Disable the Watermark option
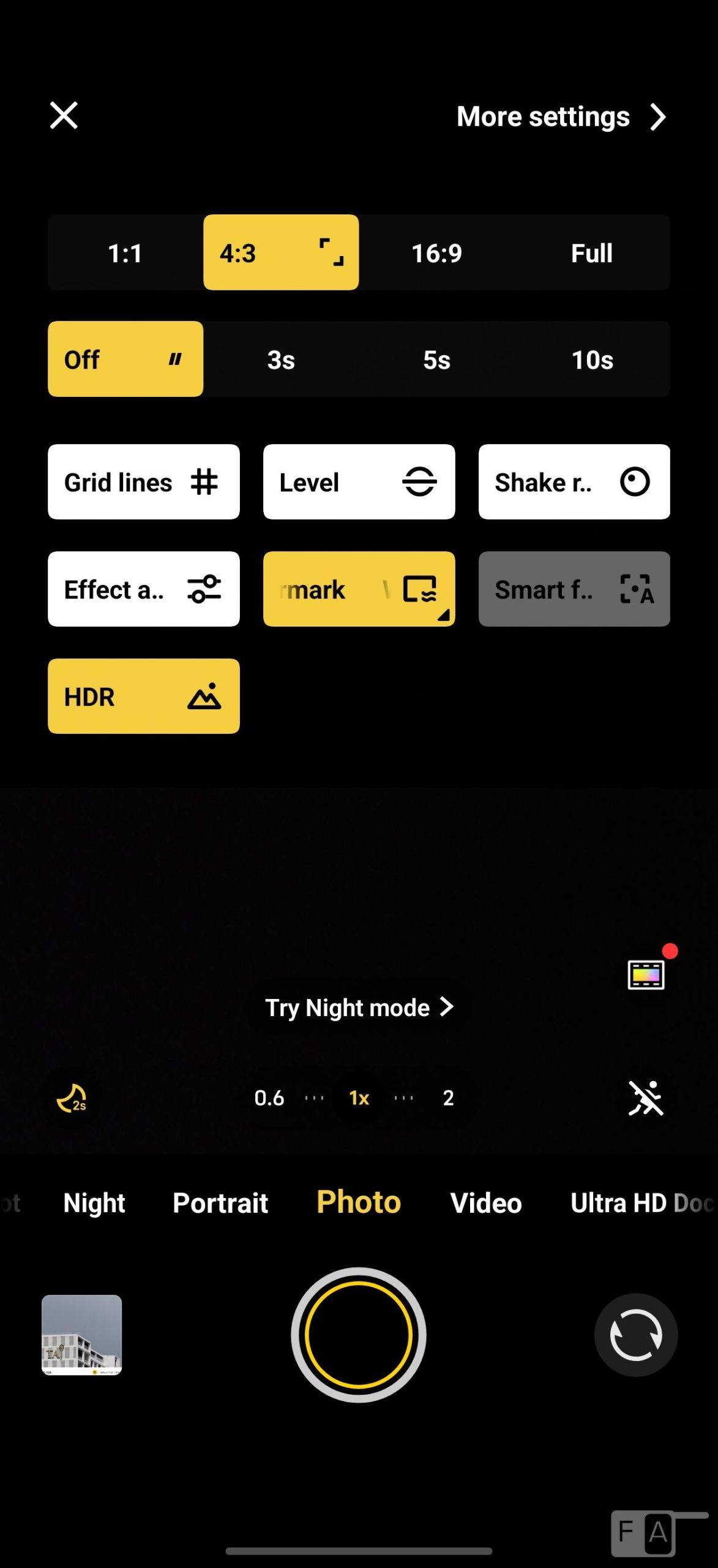The width and height of the screenshot is (718, 1568). click(359, 589)
